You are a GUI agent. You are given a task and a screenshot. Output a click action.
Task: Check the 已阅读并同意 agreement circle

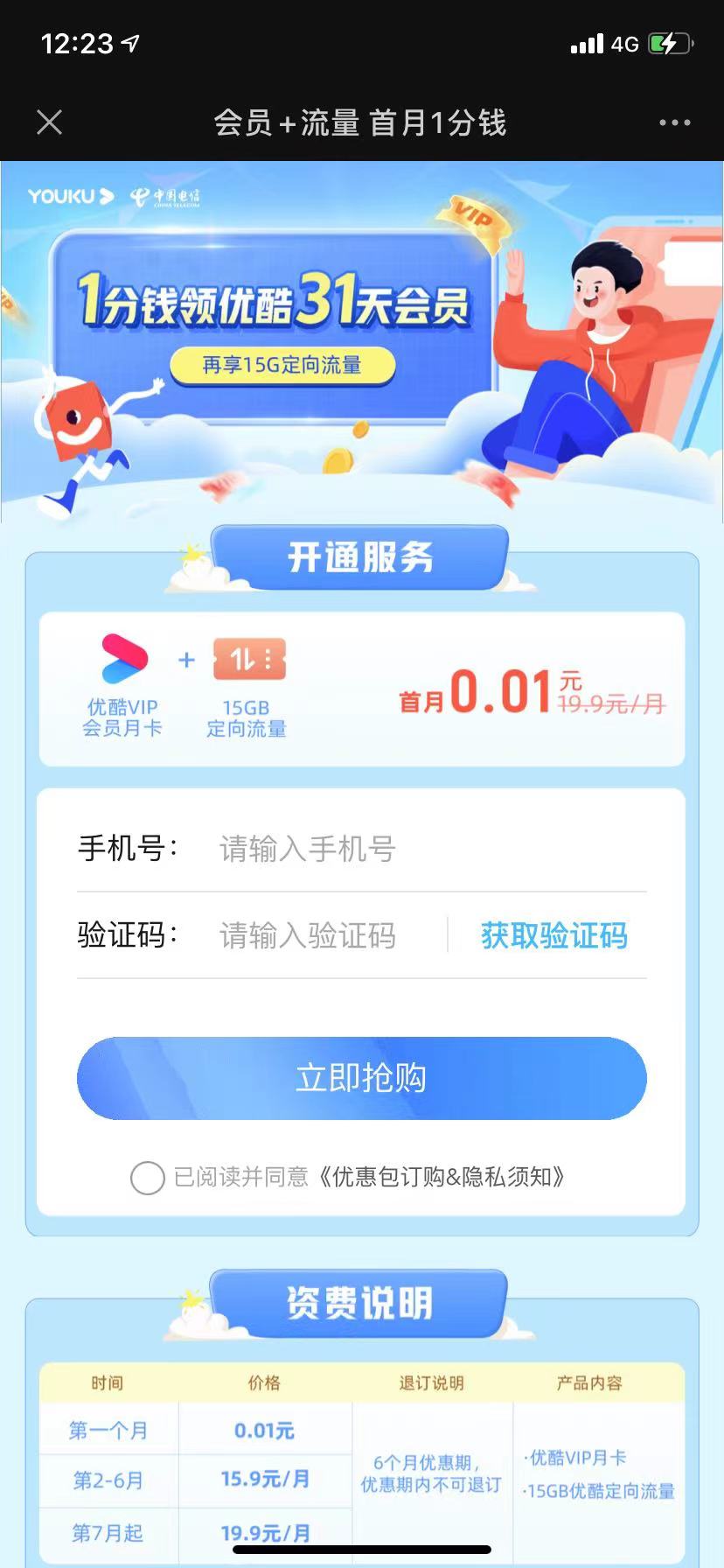(x=147, y=1178)
